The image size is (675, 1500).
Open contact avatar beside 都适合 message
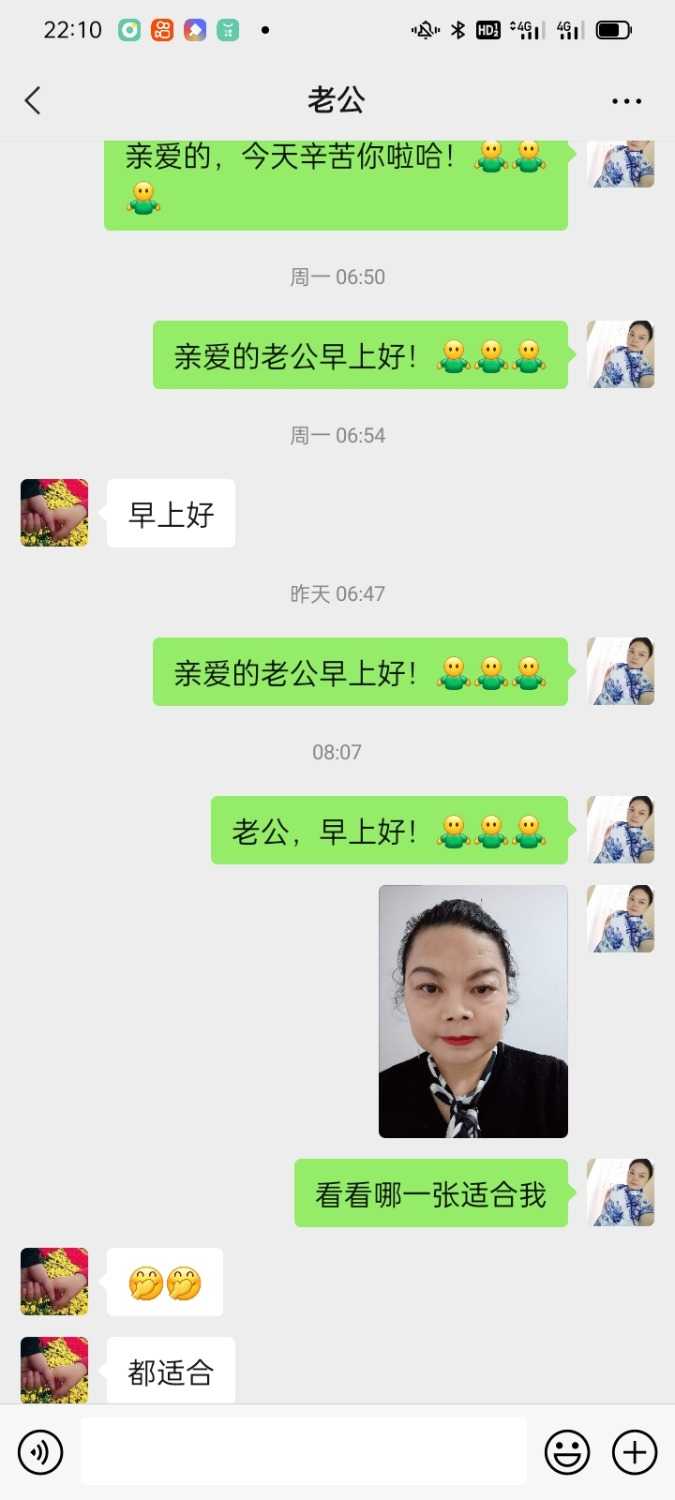click(x=55, y=1370)
